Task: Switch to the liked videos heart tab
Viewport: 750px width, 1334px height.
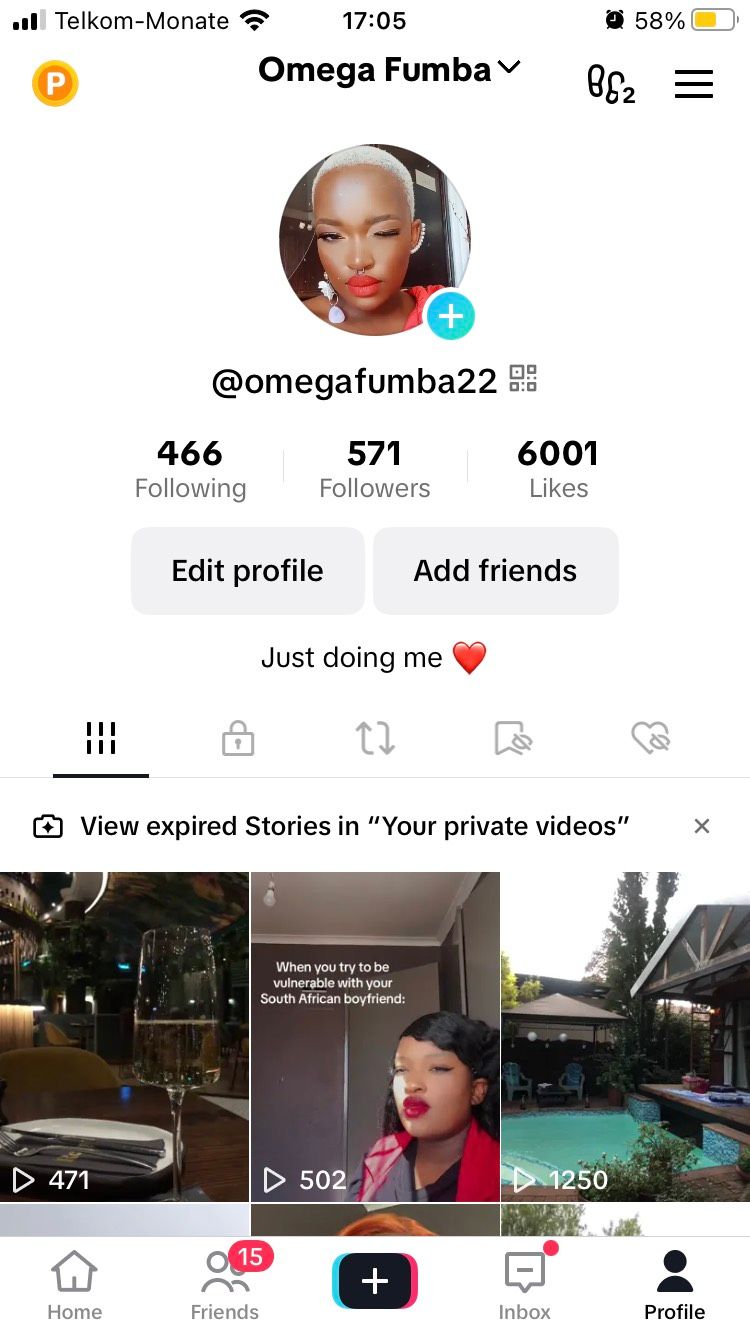Action: [x=650, y=739]
